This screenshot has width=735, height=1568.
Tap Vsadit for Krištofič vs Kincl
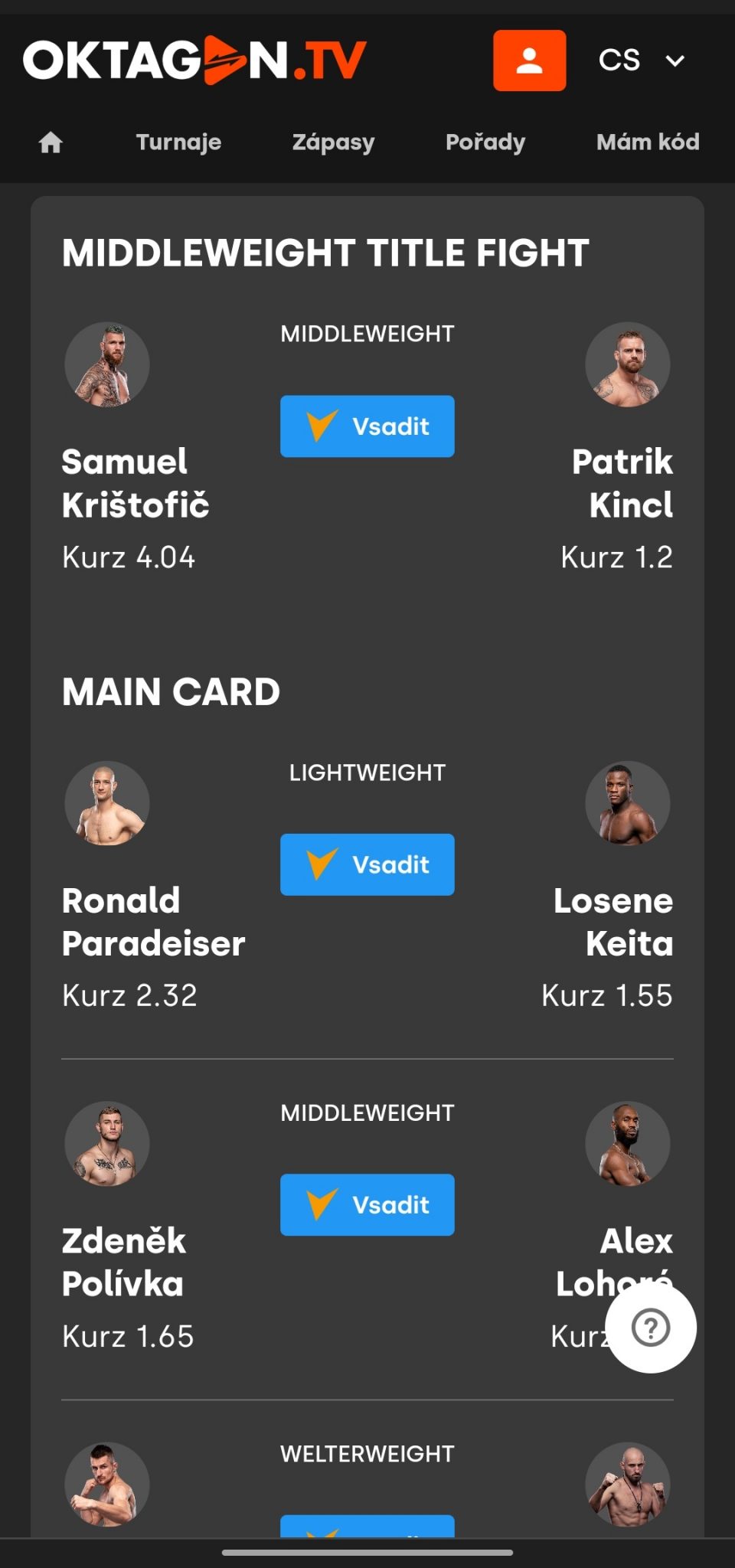click(367, 426)
